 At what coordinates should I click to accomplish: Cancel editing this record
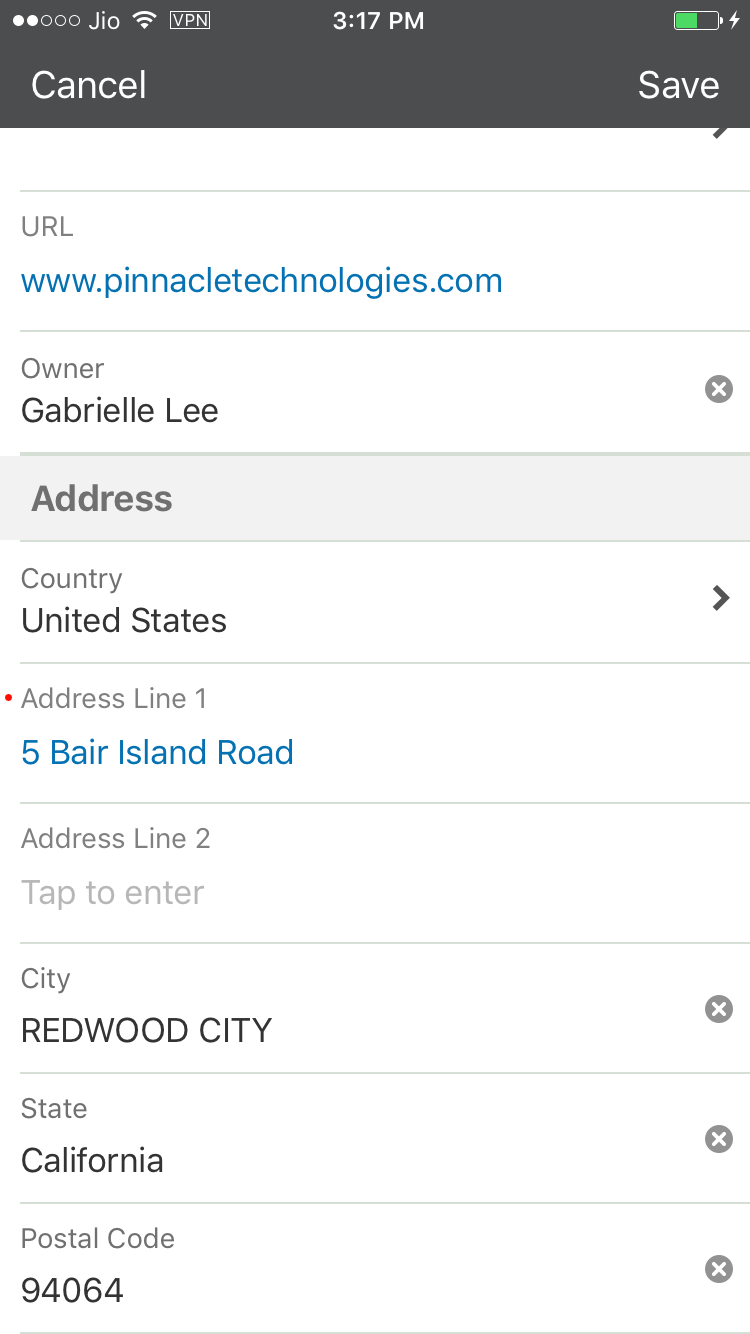89,85
